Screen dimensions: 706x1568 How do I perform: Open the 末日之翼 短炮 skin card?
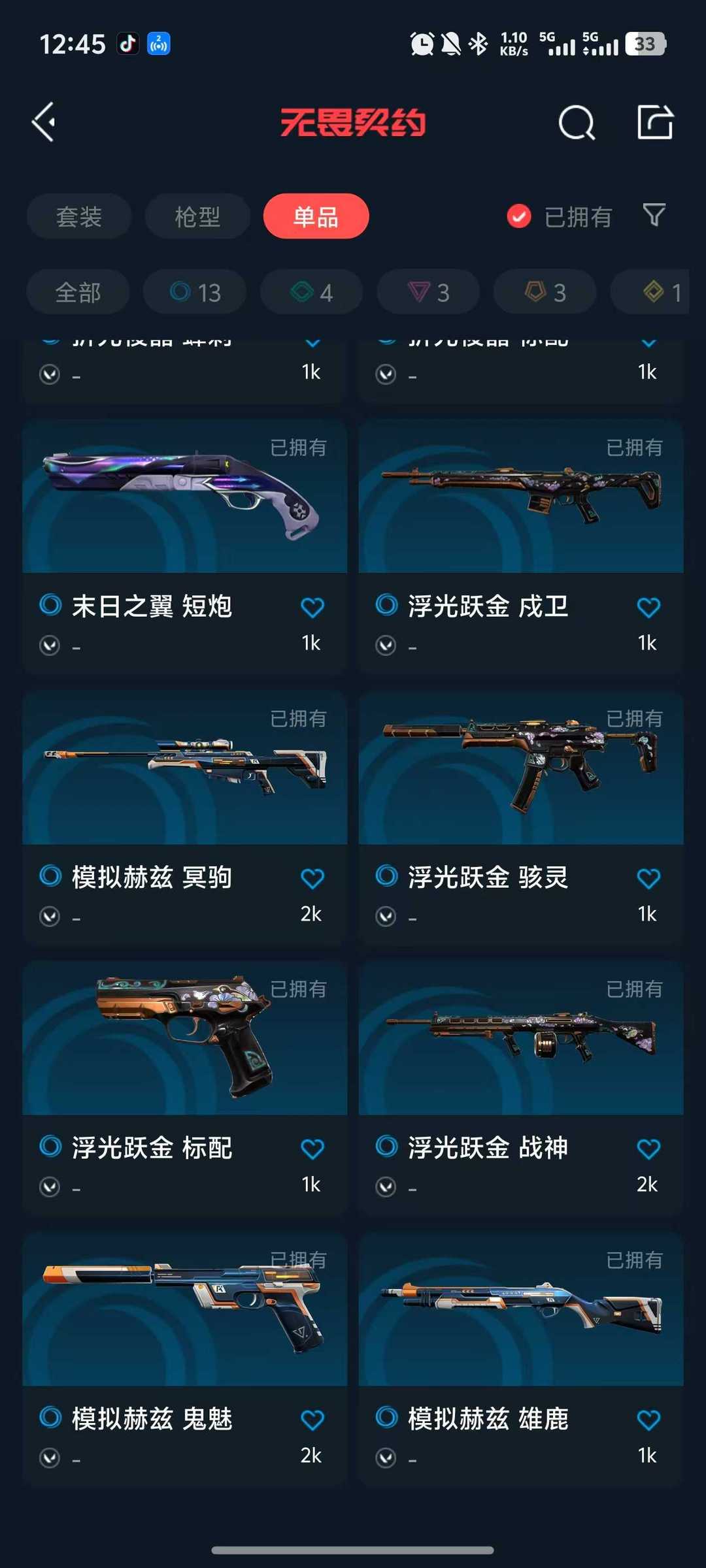pyautogui.click(x=185, y=547)
